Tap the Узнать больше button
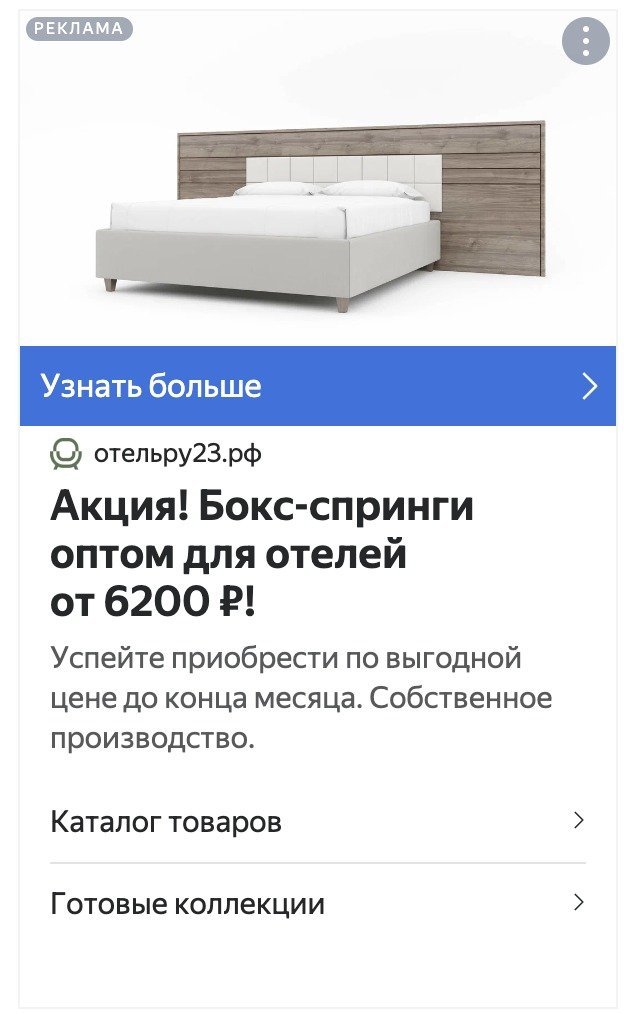The height and width of the screenshot is (1014, 624). [317, 386]
